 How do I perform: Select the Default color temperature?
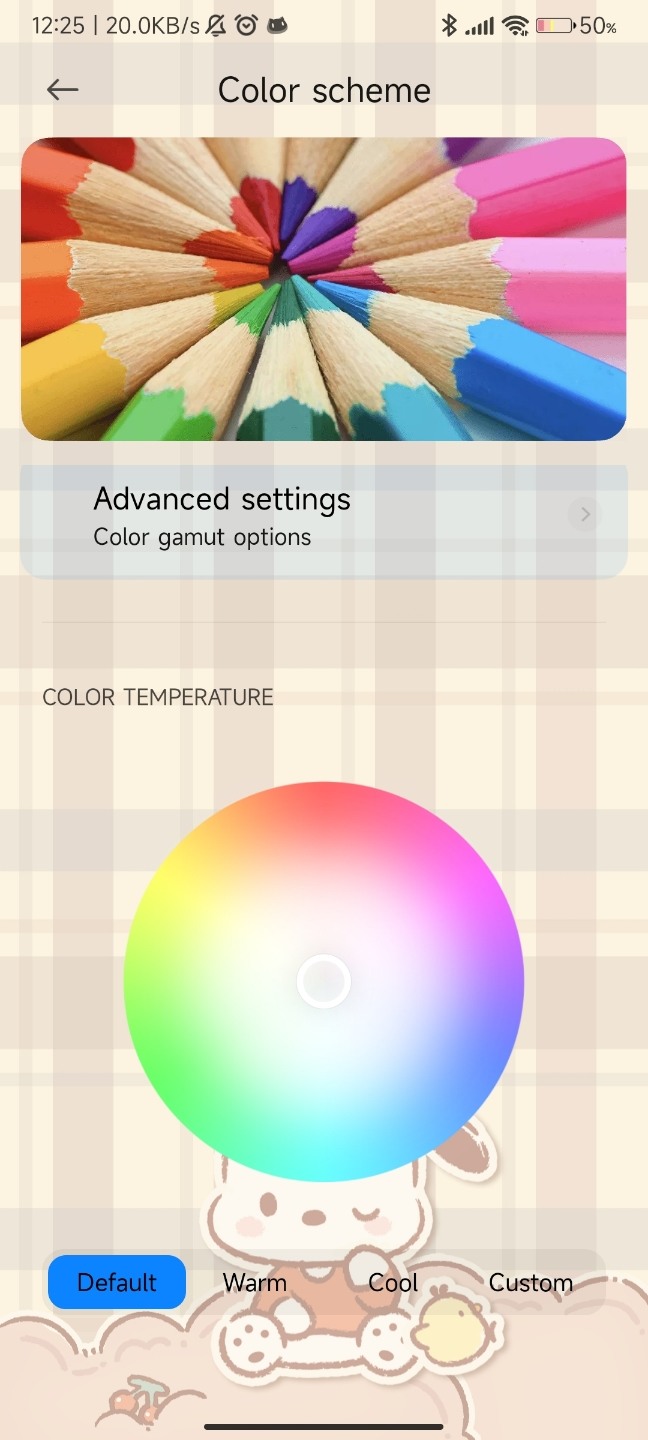pyautogui.click(x=117, y=1282)
